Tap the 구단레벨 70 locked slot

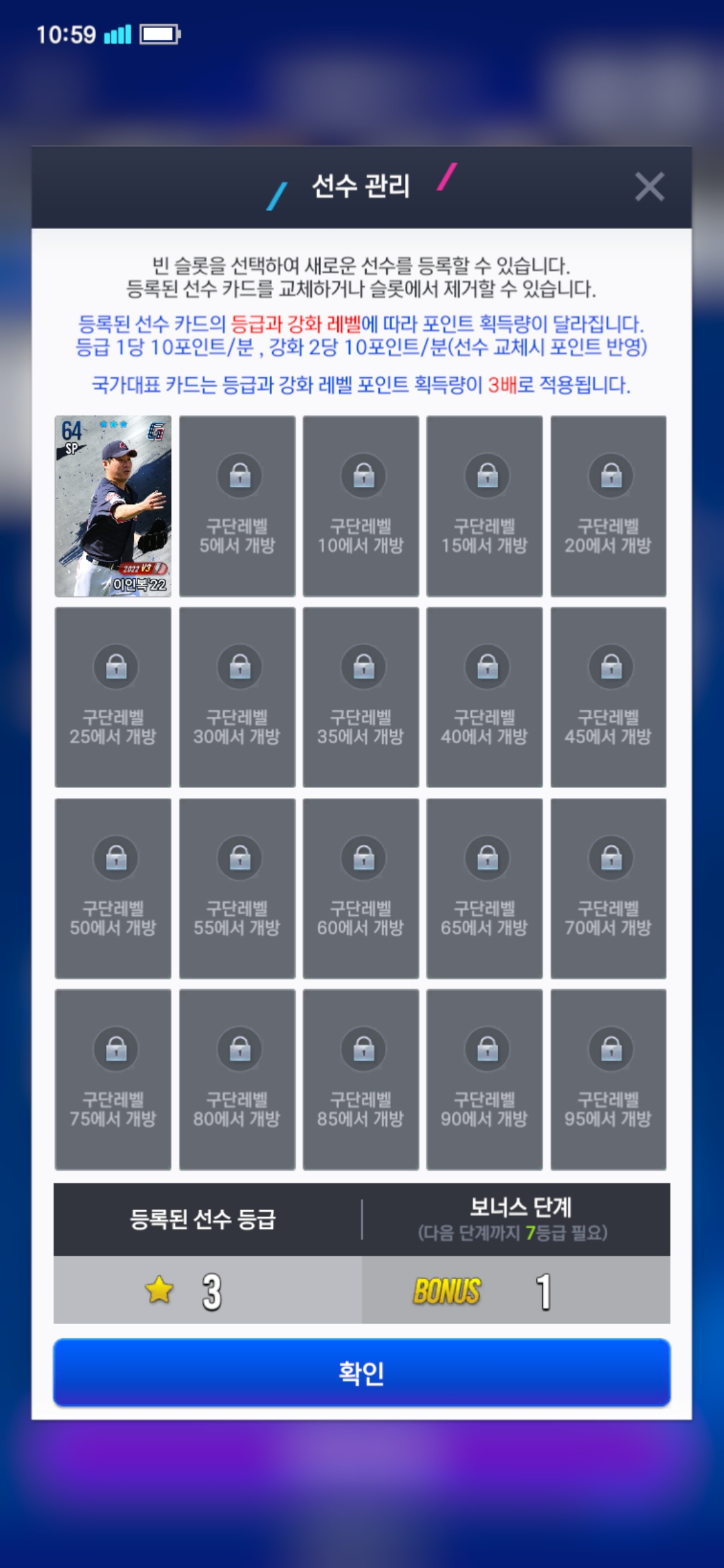[608, 888]
